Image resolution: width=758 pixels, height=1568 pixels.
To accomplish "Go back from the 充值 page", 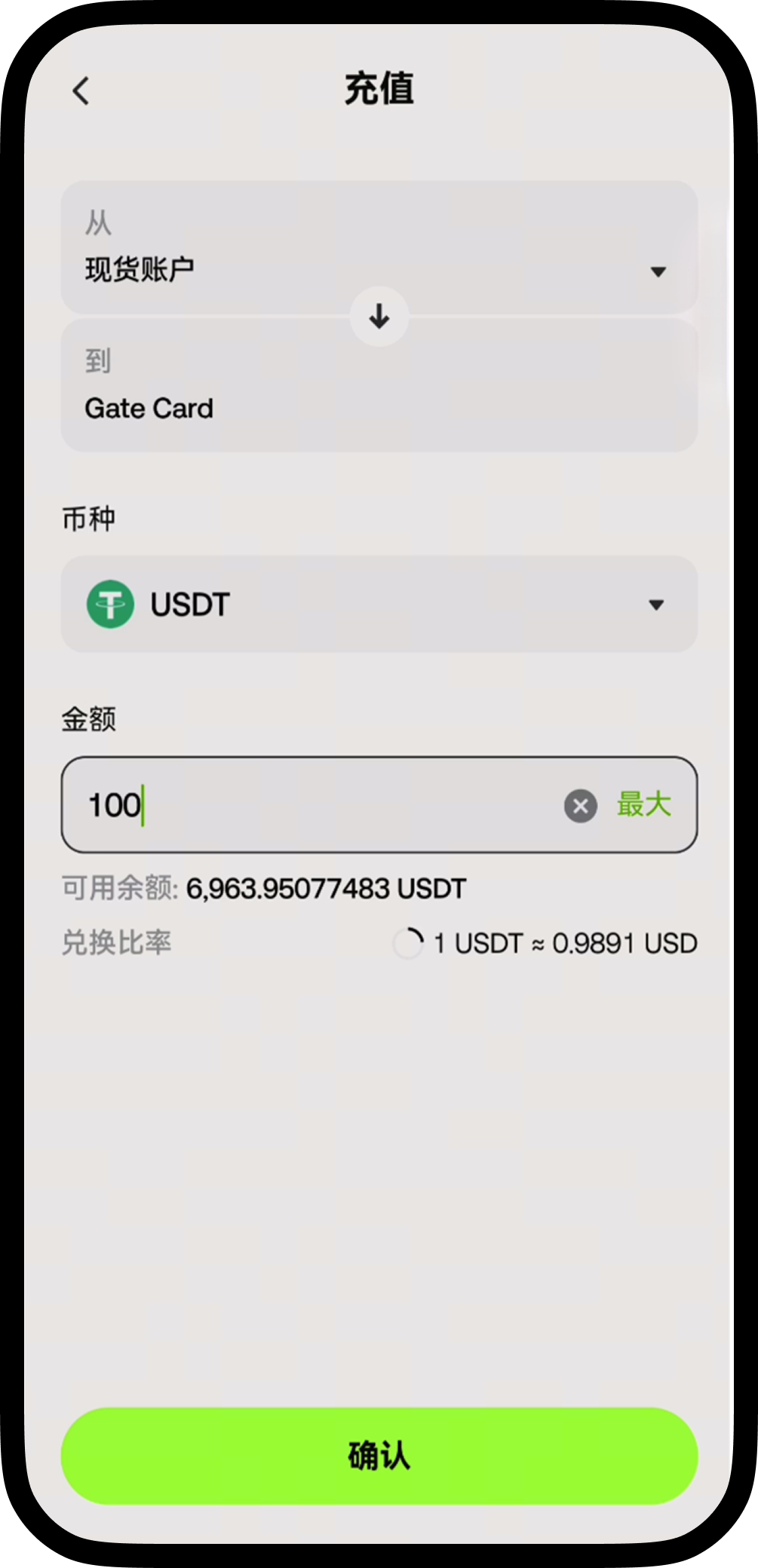I will click(81, 90).
